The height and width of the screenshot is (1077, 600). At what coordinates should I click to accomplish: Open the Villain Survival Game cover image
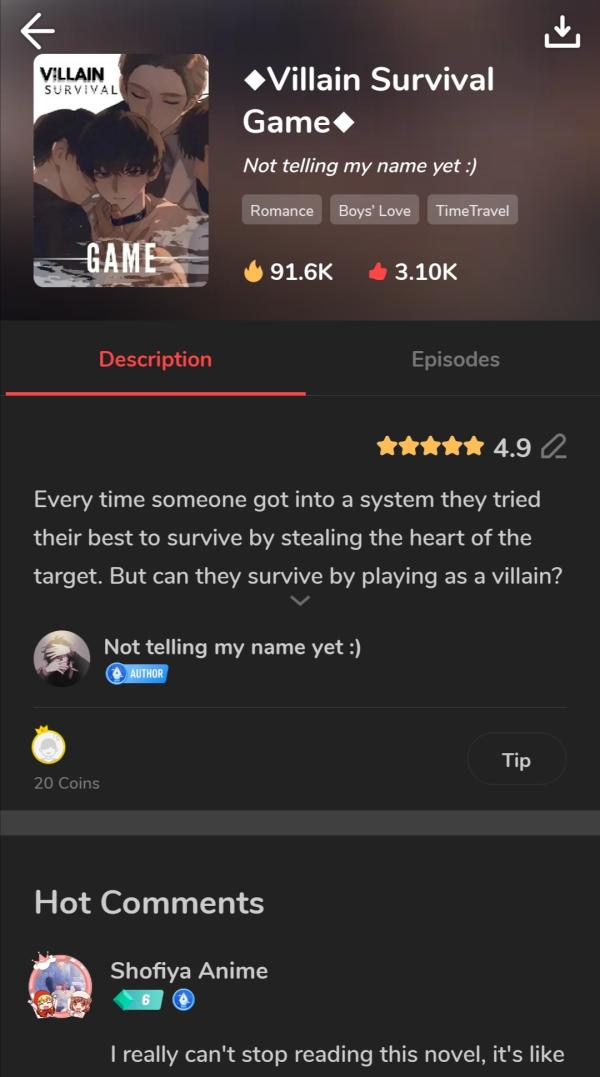pos(121,170)
